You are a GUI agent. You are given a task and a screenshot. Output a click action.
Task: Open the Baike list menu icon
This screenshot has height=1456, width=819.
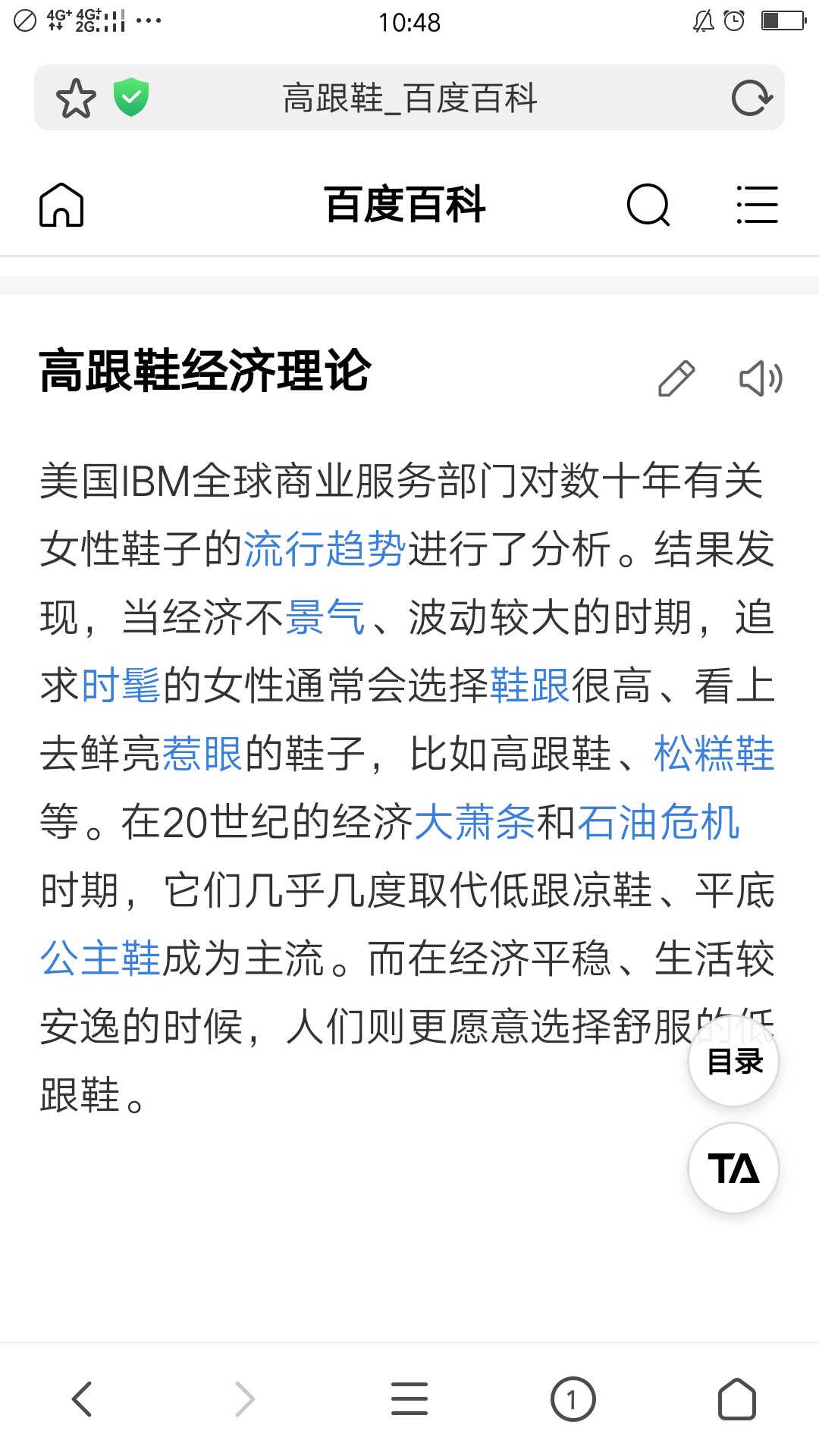coord(757,205)
